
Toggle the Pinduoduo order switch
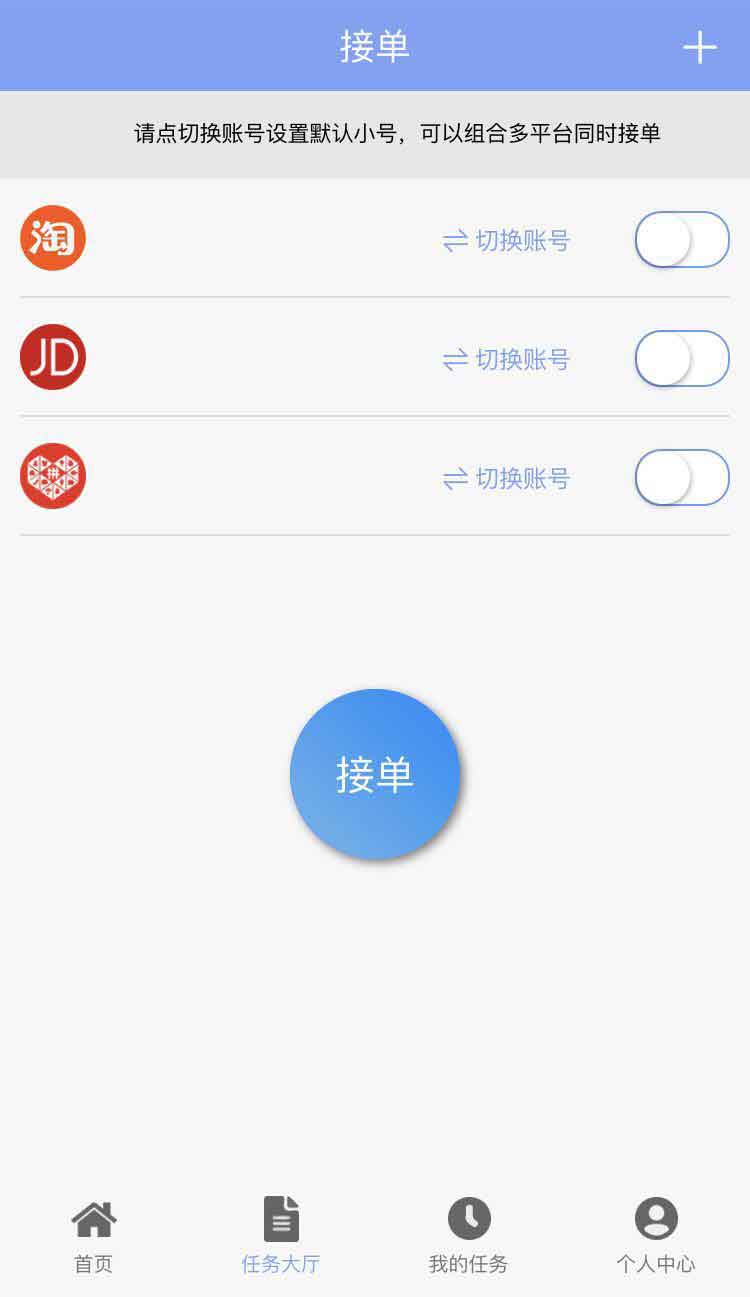[682, 478]
